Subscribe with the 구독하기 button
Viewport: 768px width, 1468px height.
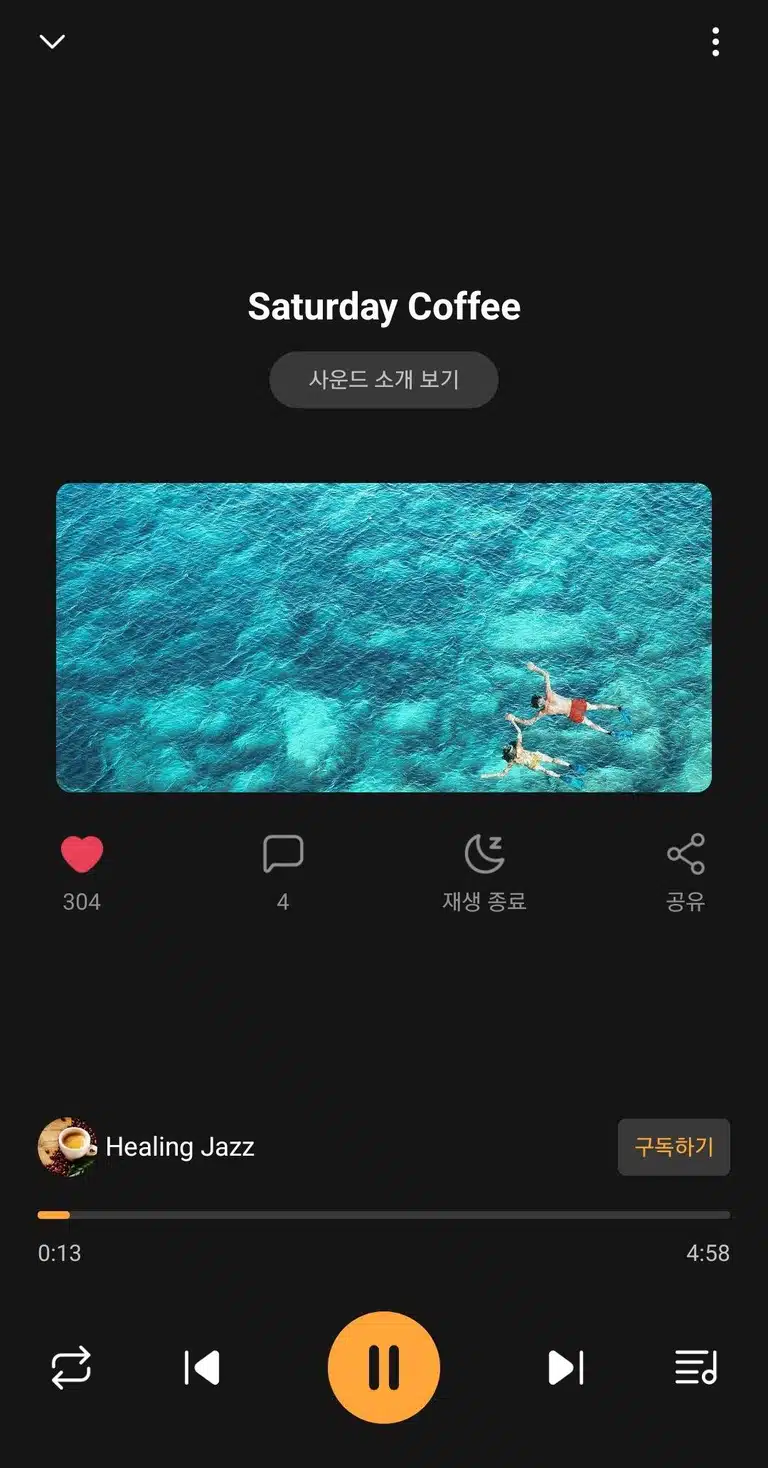tap(674, 1147)
